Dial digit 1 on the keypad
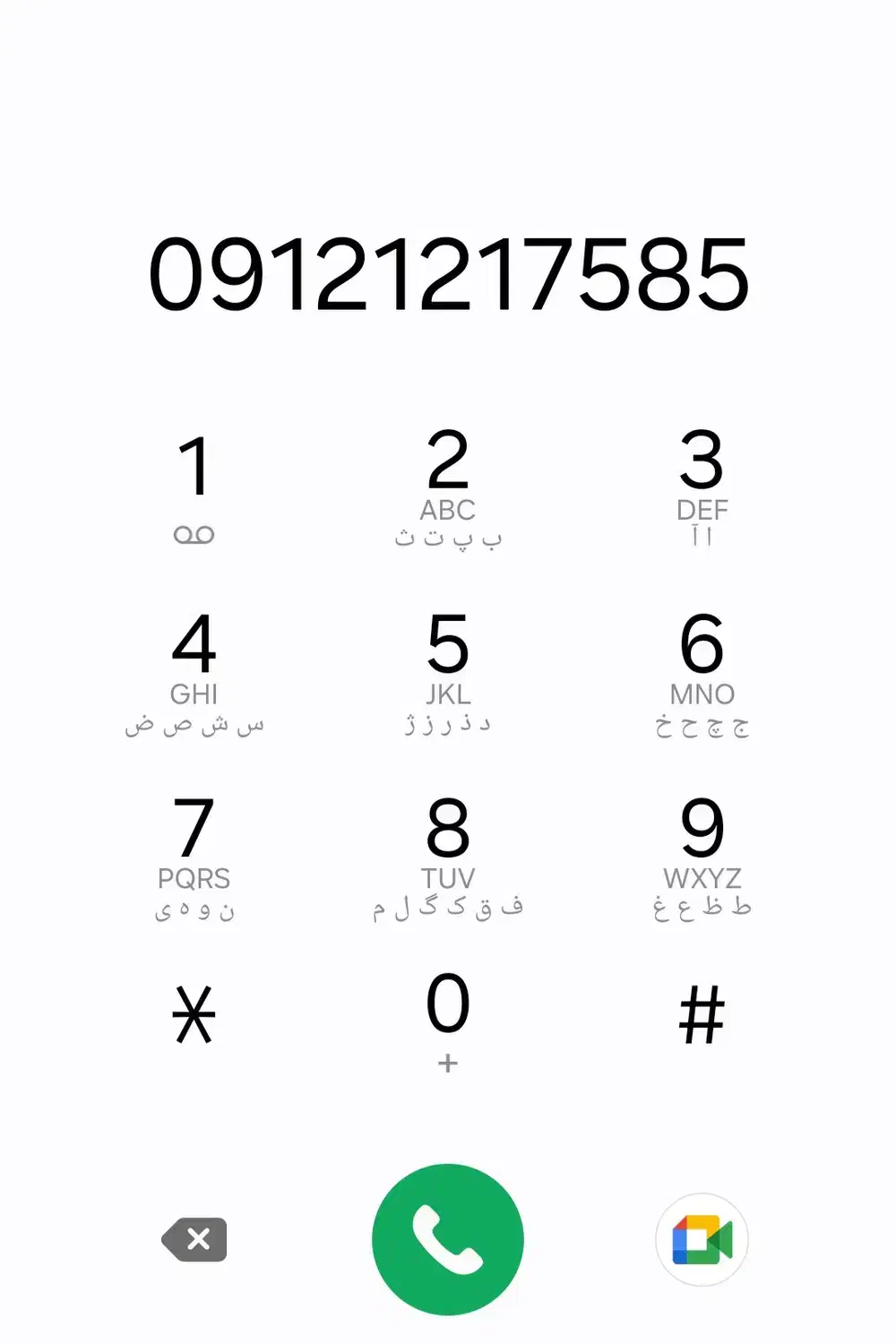The image size is (896, 1344). coord(194,485)
